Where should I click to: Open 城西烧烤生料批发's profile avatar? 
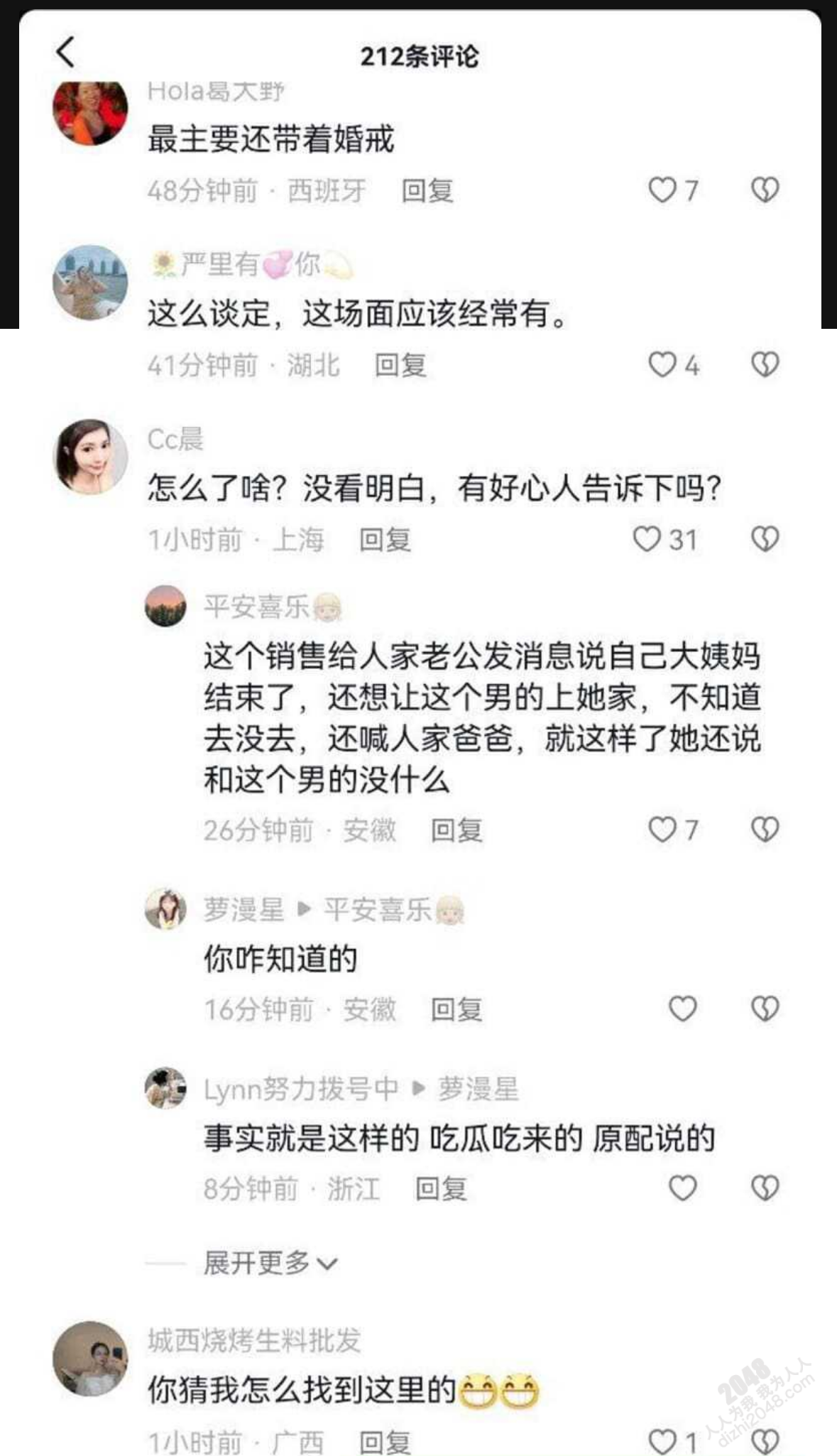pyautogui.click(x=90, y=1359)
